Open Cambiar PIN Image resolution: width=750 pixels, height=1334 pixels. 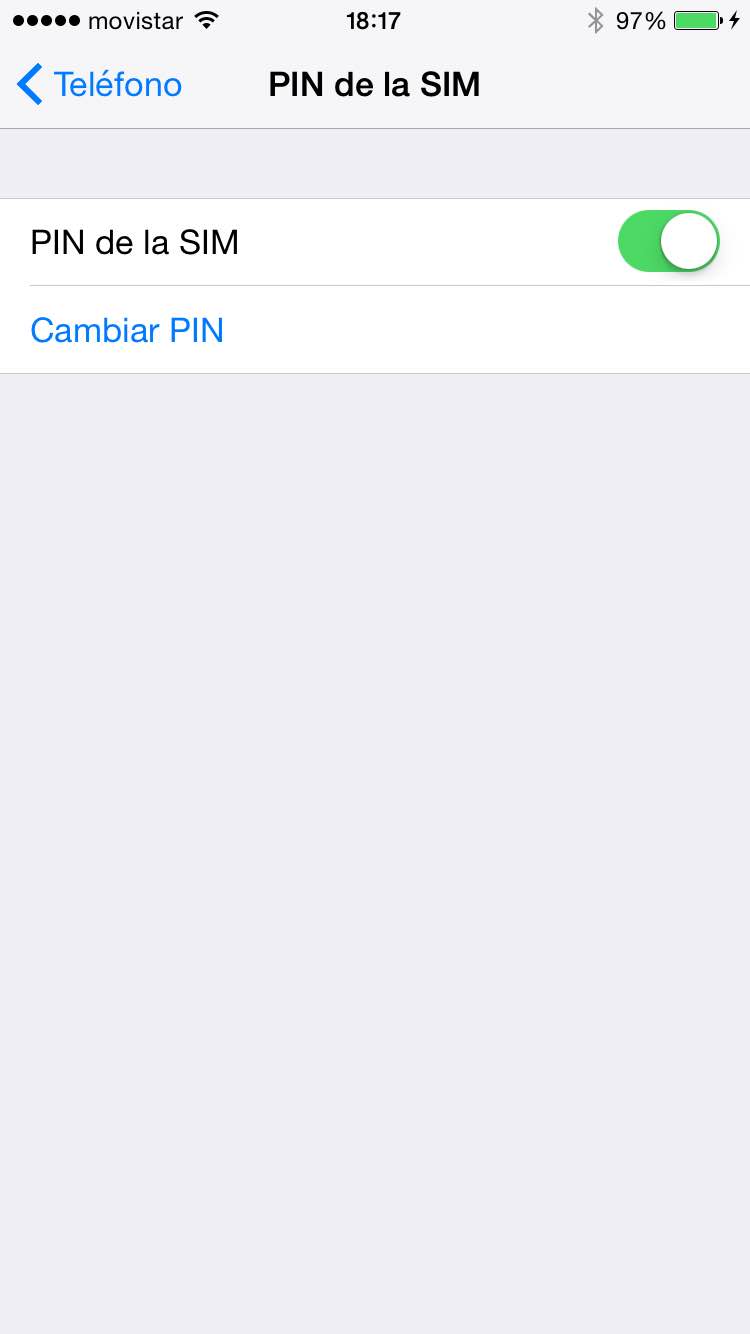point(127,330)
